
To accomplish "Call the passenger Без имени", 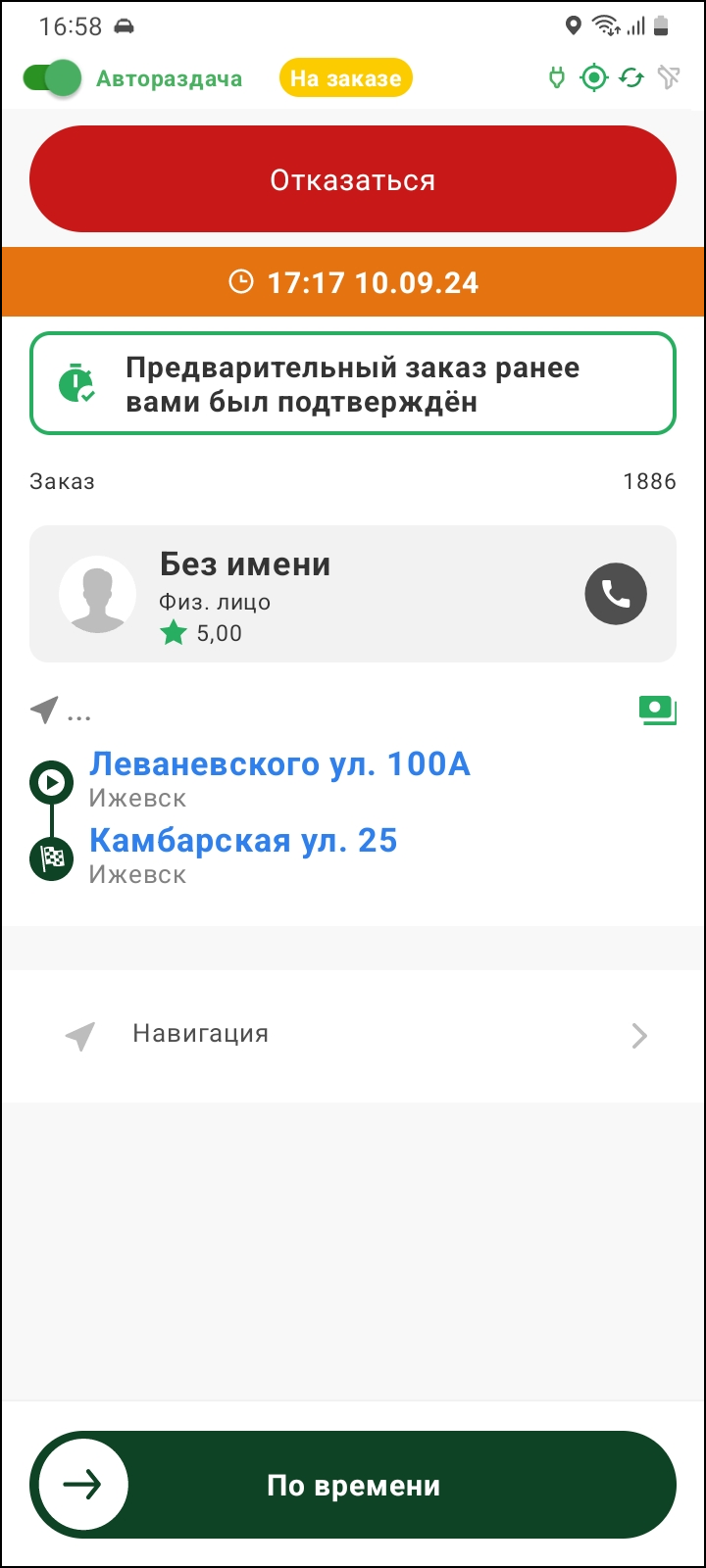I will click(616, 594).
